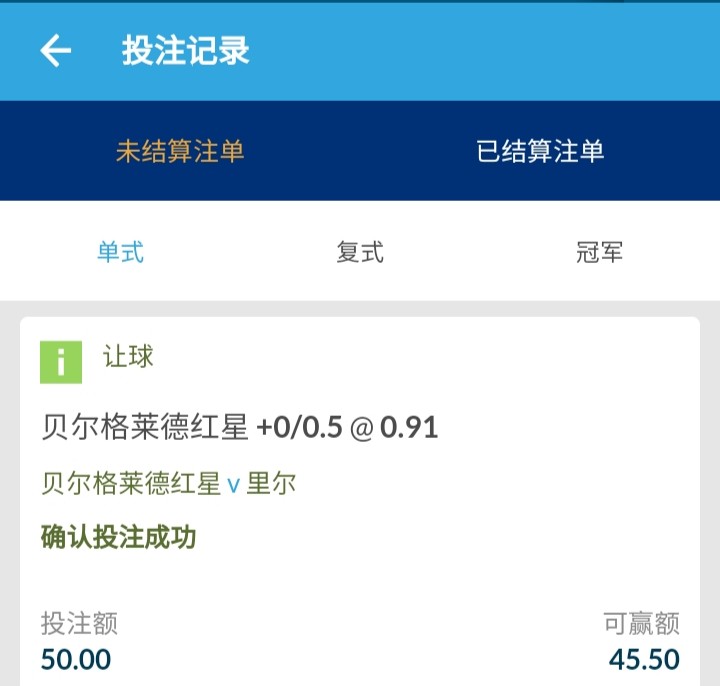
Task: Switch to the 复式 tab
Action: [x=360, y=252]
